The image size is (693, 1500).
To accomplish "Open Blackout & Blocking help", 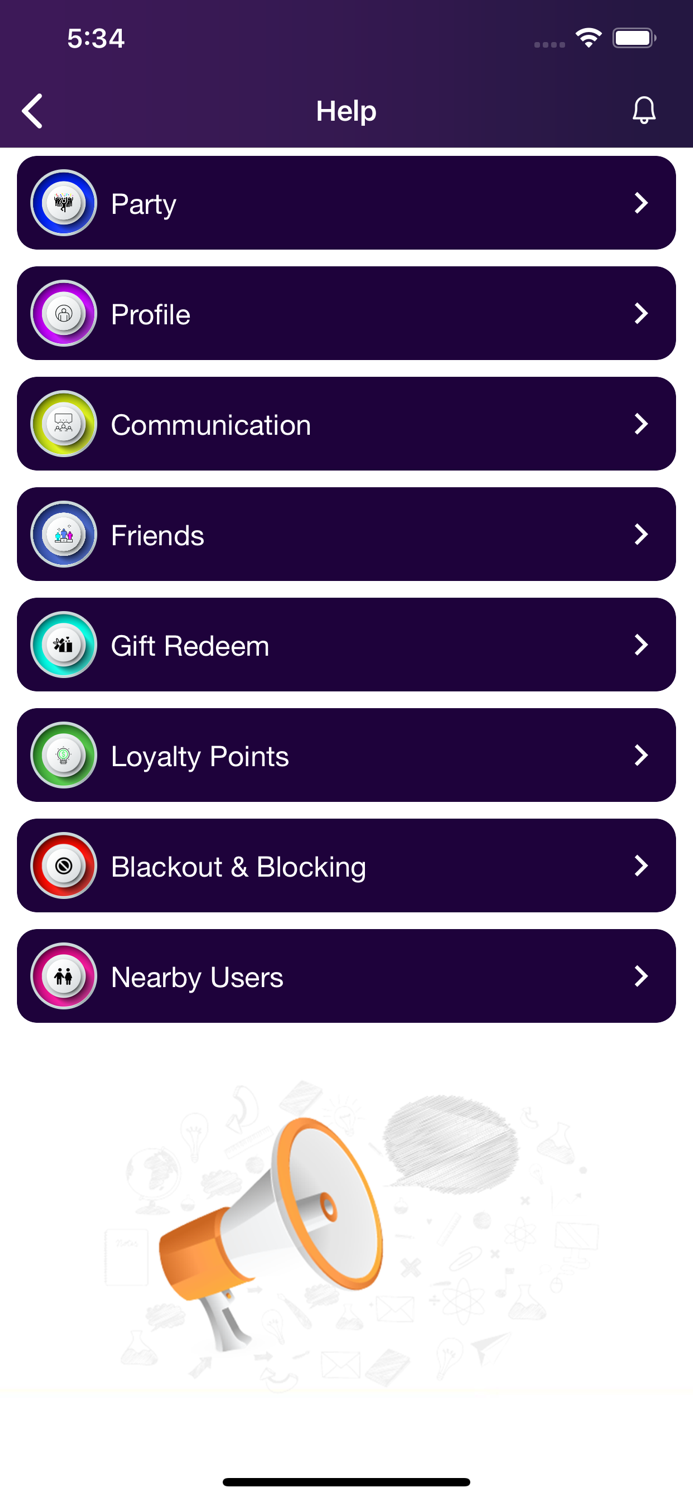I will [x=346, y=866].
